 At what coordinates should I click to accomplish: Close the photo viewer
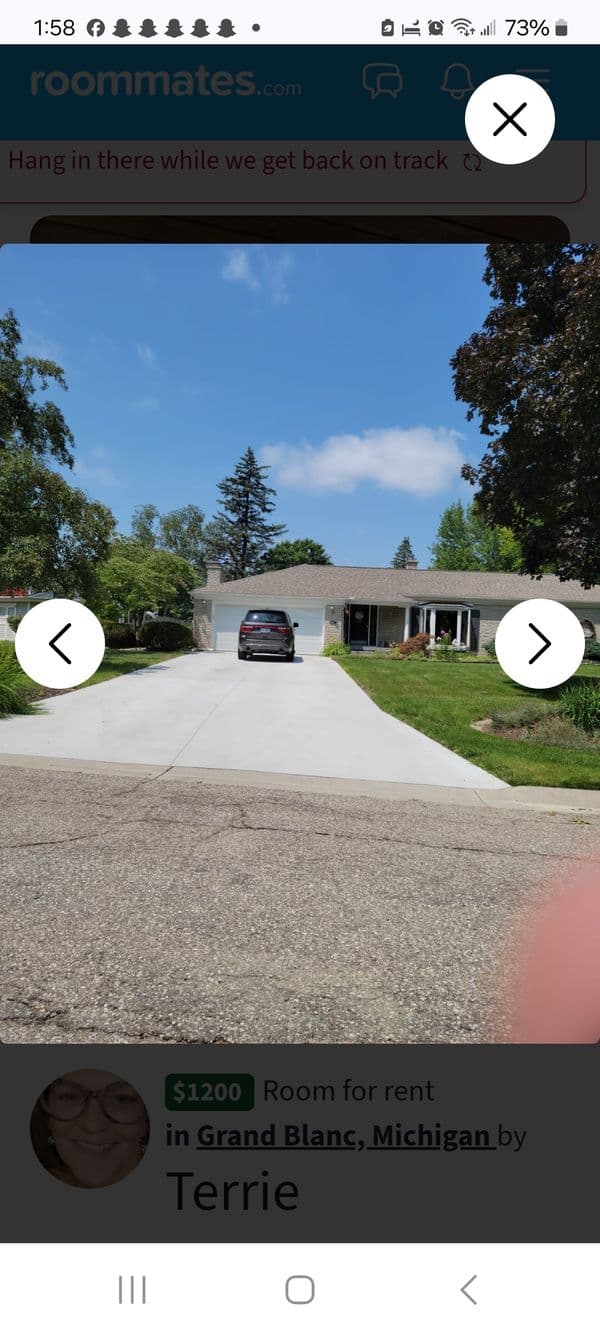click(510, 120)
